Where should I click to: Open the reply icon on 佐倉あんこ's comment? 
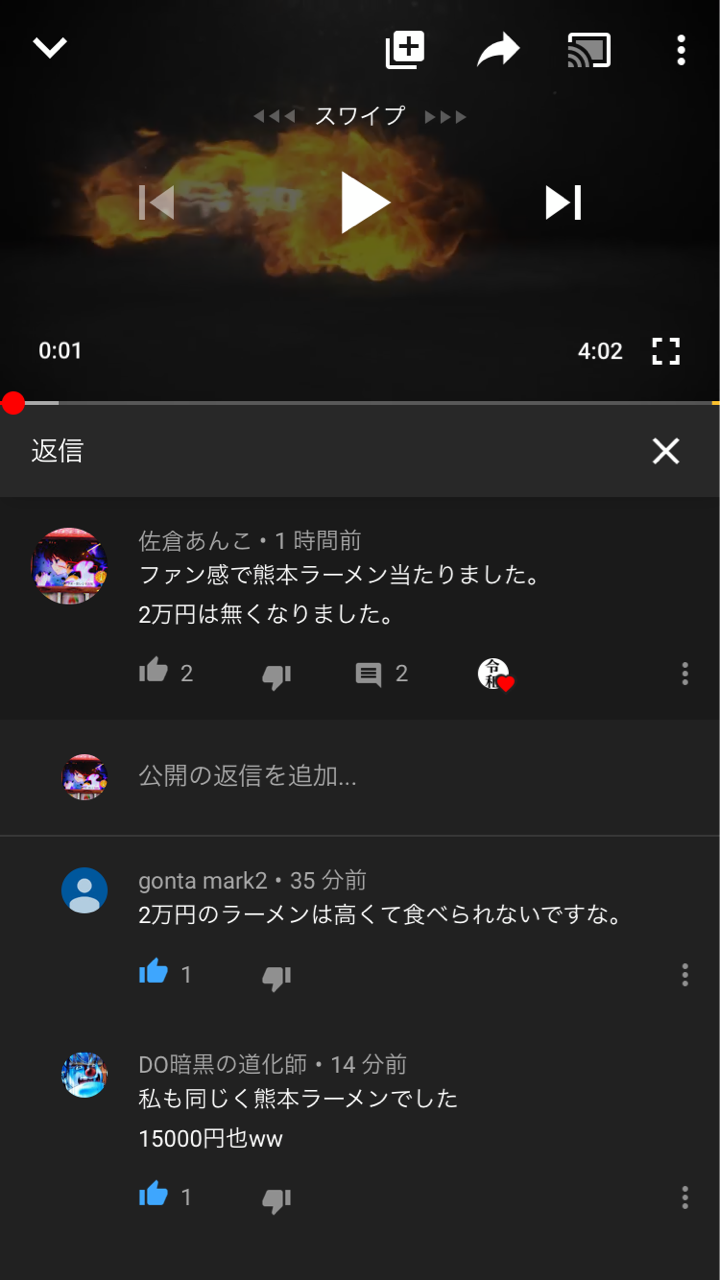click(369, 674)
